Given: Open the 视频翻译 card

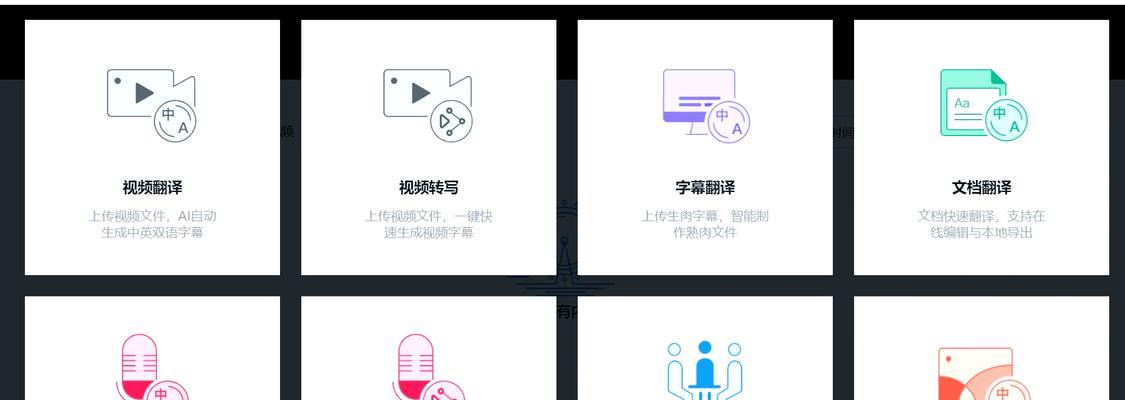Looking at the screenshot, I should [152, 148].
